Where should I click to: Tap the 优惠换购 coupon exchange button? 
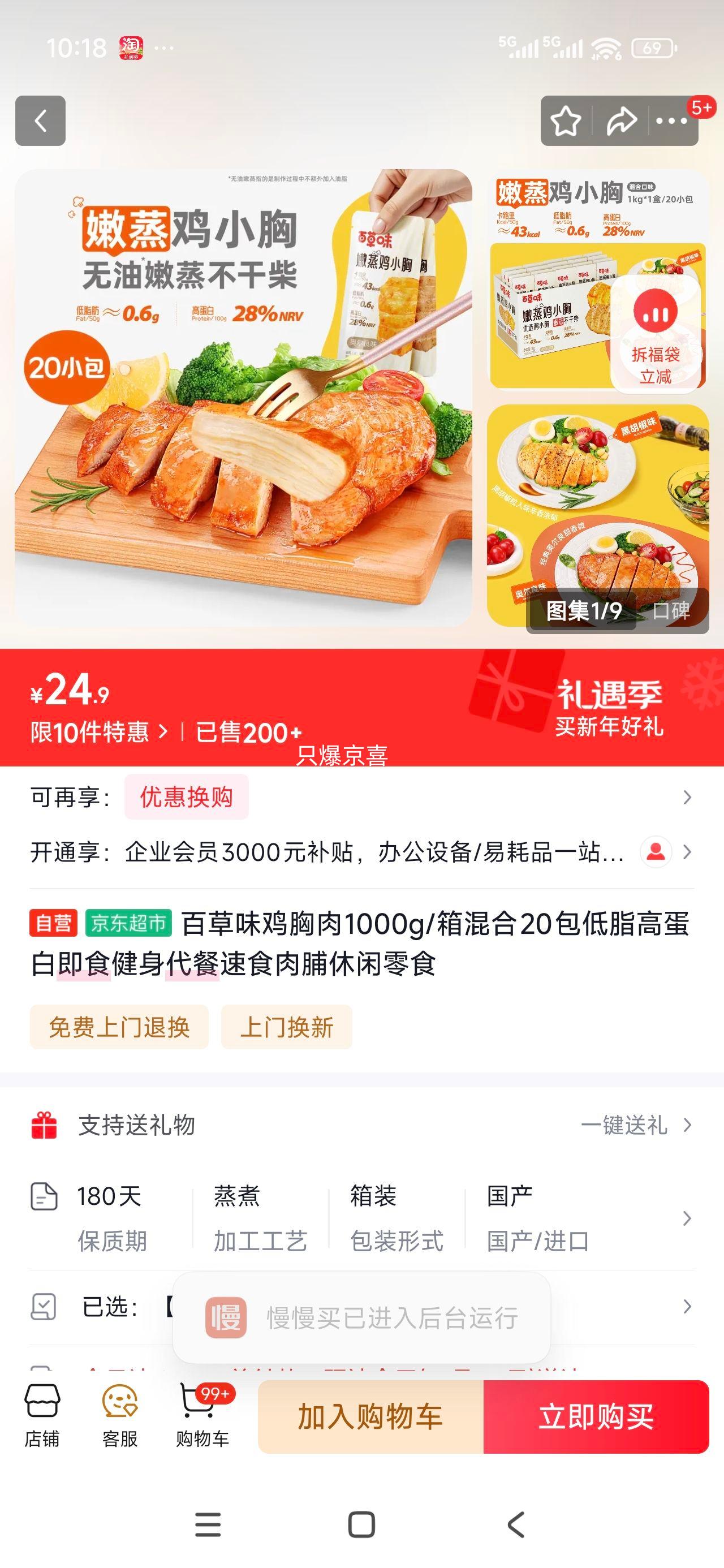(186, 798)
